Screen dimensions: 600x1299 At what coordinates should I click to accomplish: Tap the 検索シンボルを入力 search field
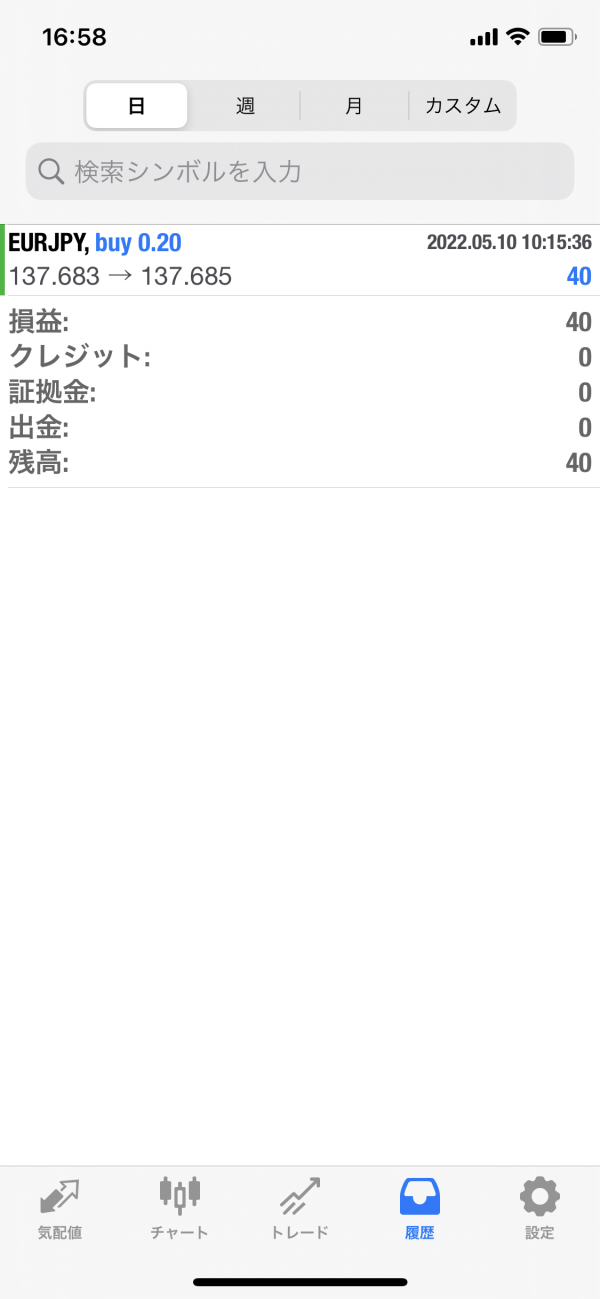(300, 171)
